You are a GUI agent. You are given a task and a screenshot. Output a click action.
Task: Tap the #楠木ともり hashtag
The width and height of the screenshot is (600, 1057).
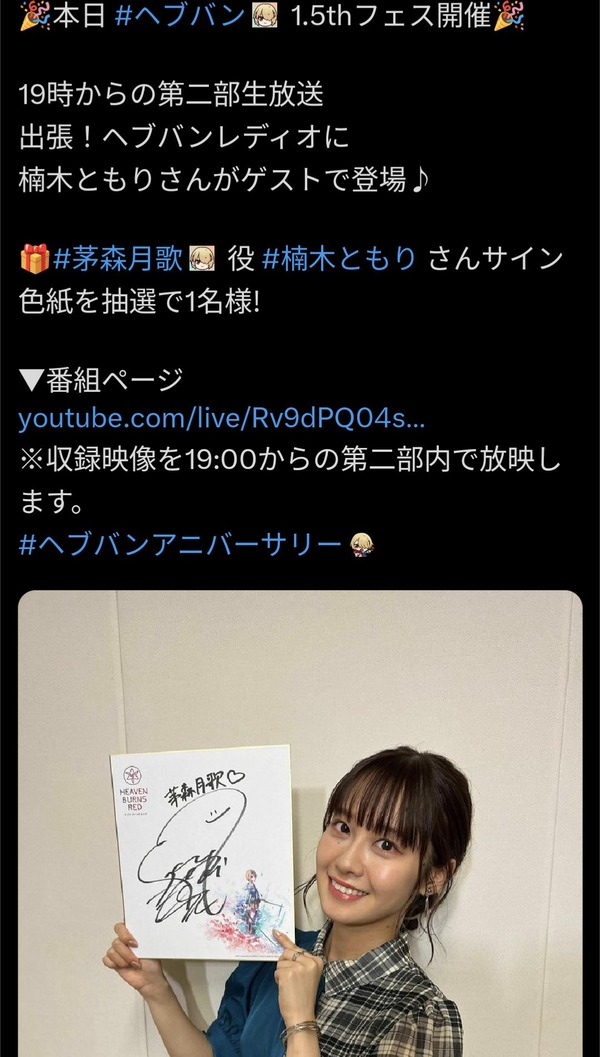pyautogui.click(x=339, y=260)
